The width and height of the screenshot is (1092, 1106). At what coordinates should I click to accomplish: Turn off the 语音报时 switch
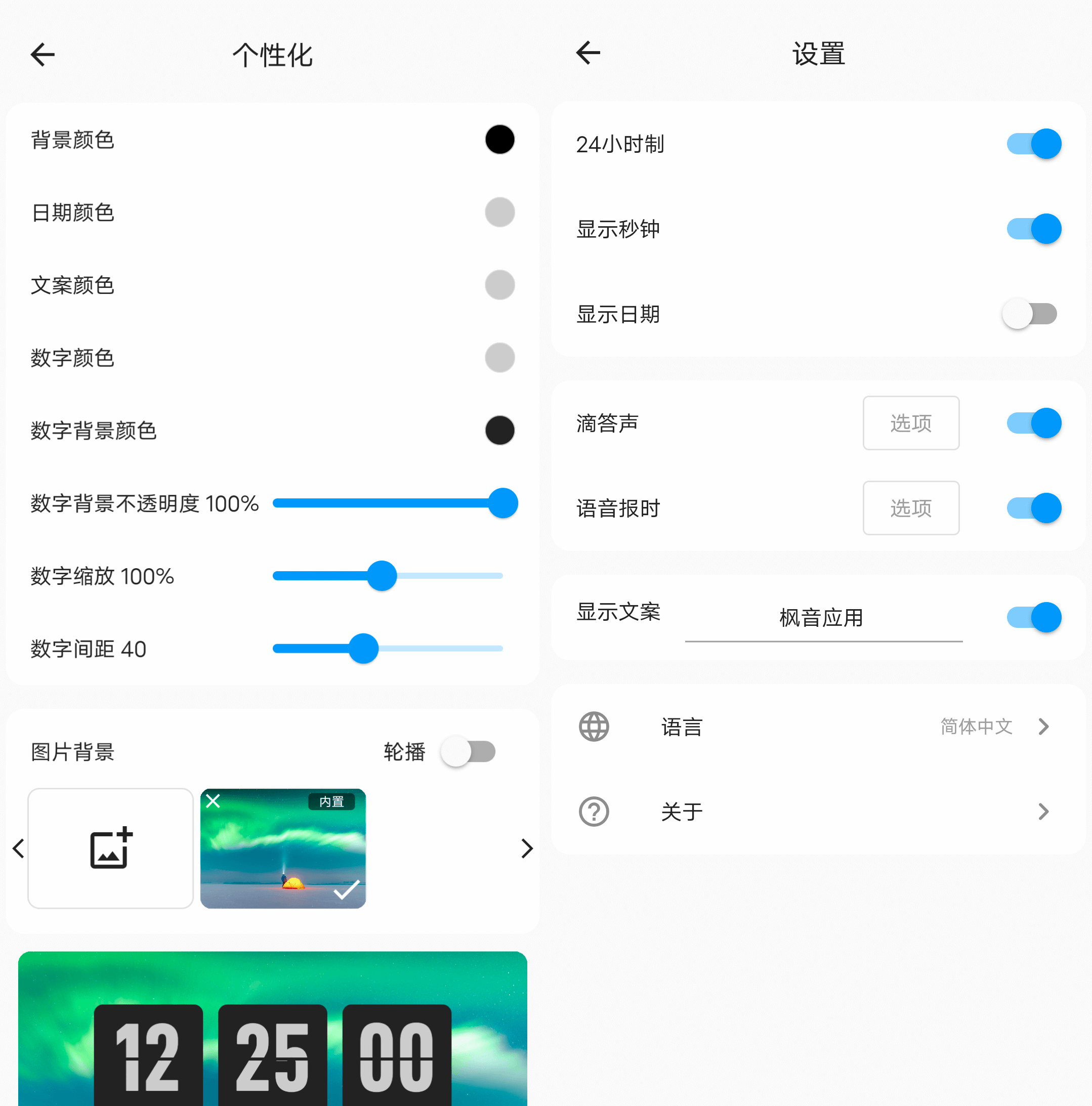1034,508
